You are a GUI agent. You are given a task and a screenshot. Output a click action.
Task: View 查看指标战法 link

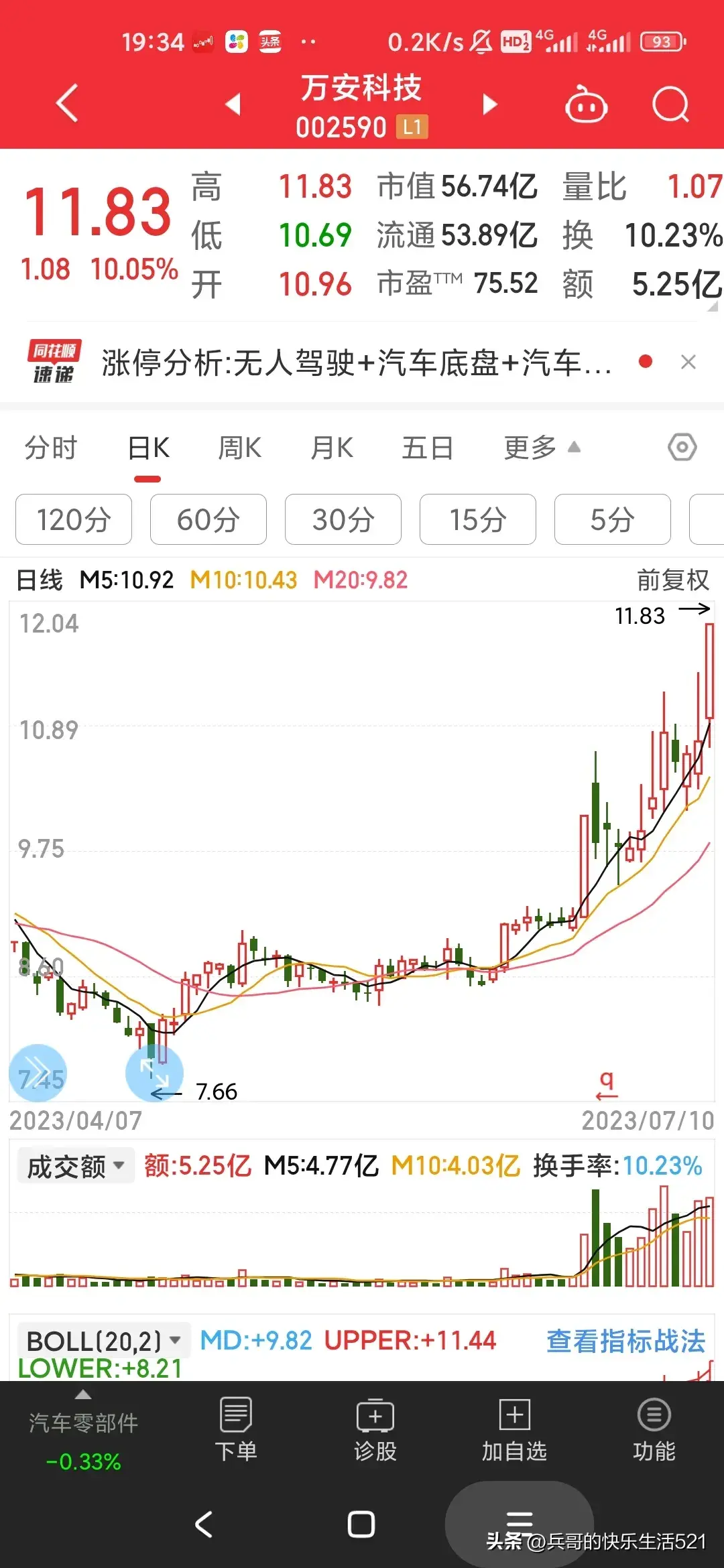point(625,1342)
